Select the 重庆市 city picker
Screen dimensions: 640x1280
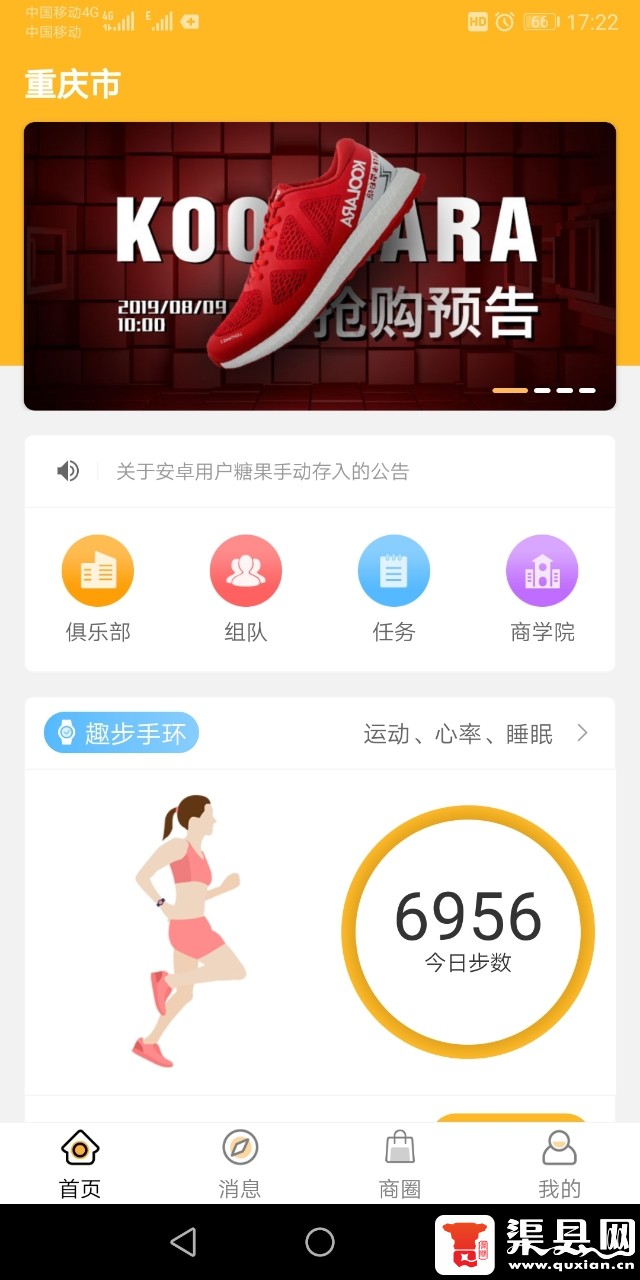point(72,84)
